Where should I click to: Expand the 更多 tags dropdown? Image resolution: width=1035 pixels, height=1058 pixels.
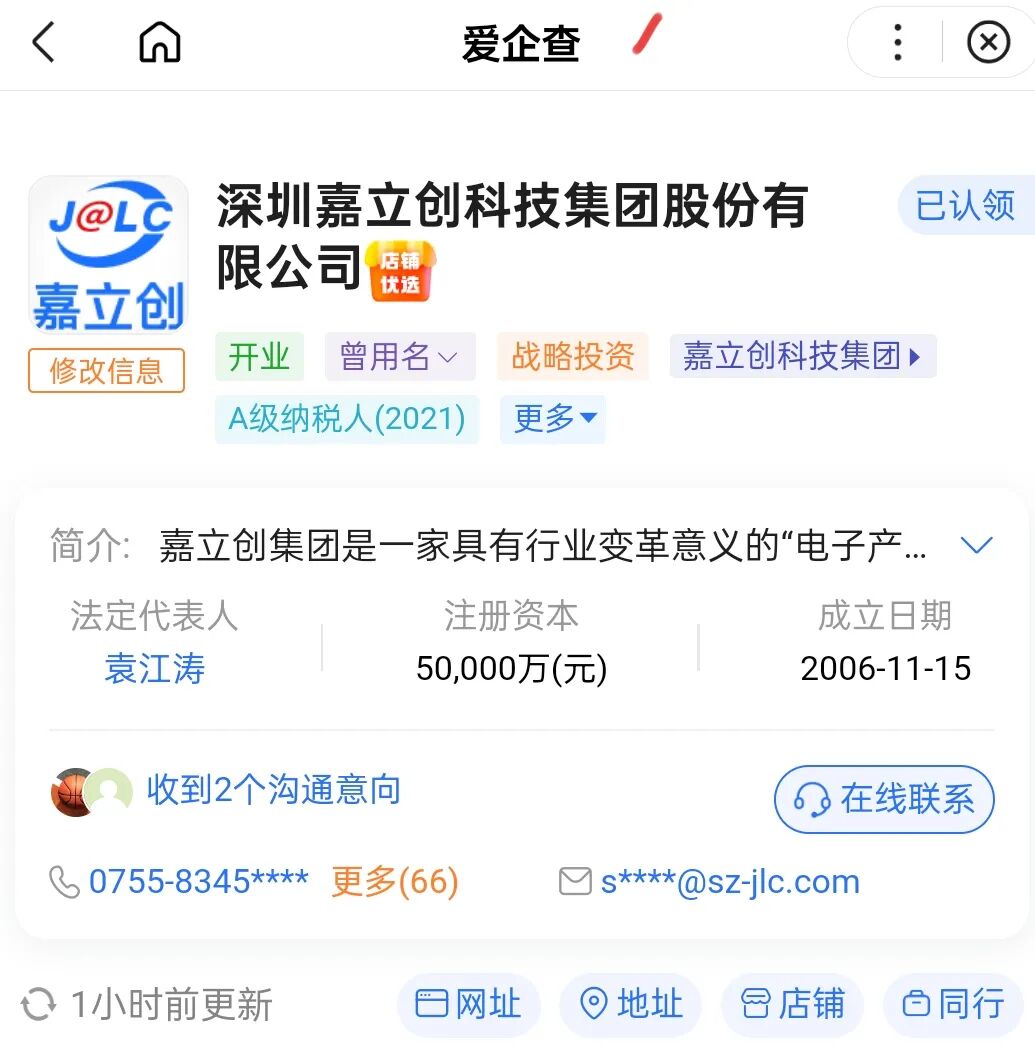[x=554, y=419]
